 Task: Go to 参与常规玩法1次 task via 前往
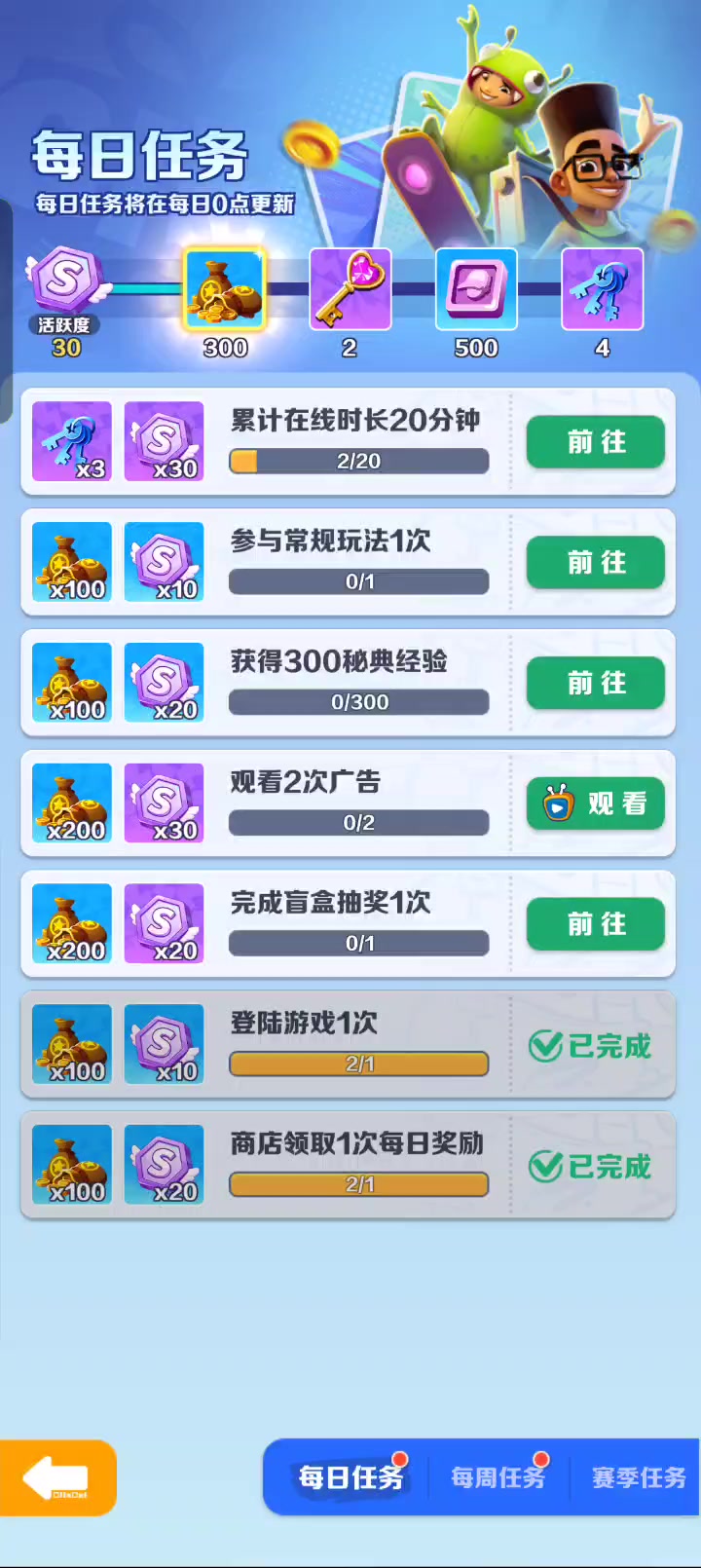pos(595,563)
